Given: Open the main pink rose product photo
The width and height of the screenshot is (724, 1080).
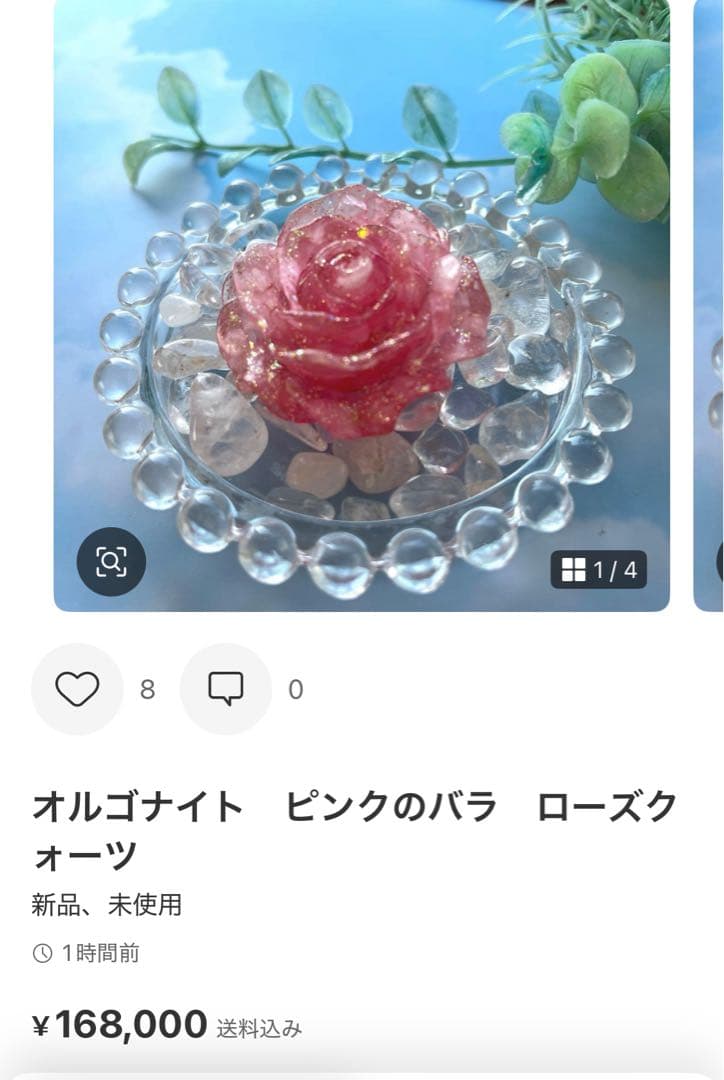Looking at the screenshot, I should point(360,300).
